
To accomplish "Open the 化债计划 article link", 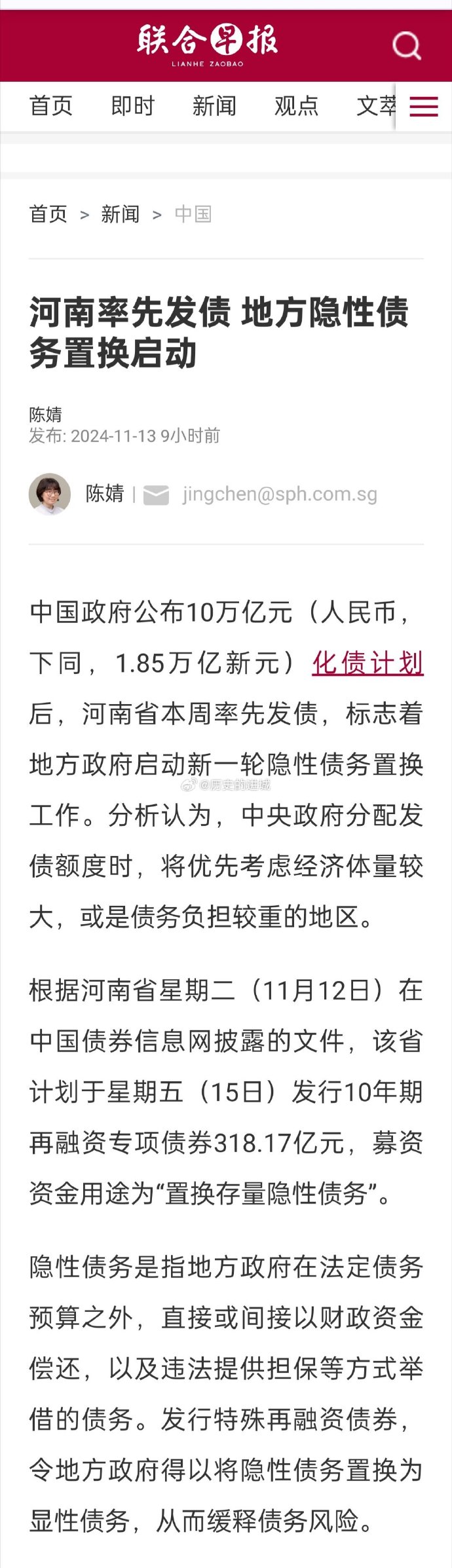I will [367, 663].
